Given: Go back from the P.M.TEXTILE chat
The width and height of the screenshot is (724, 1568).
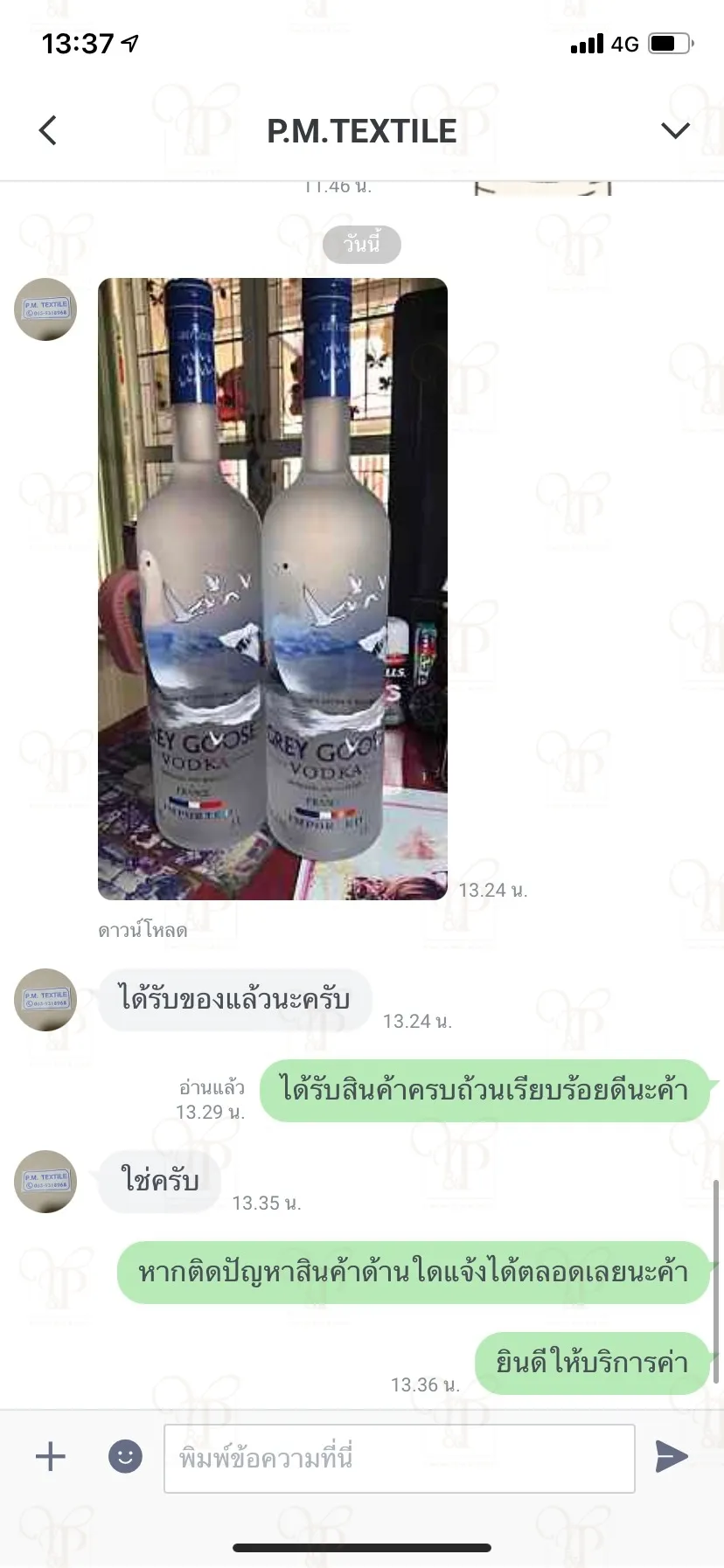Looking at the screenshot, I should click(48, 131).
